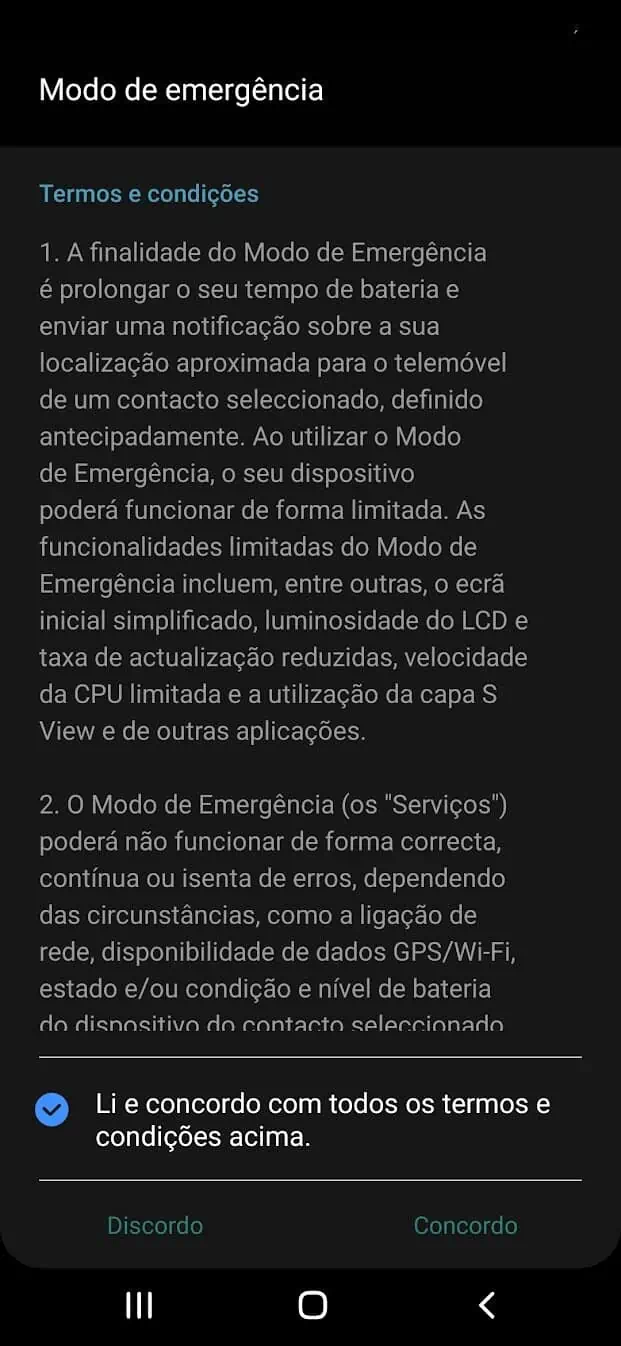Screen dimensions: 621x1346
Task: Tap Discordo to decline the terms
Action: (x=155, y=1225)
